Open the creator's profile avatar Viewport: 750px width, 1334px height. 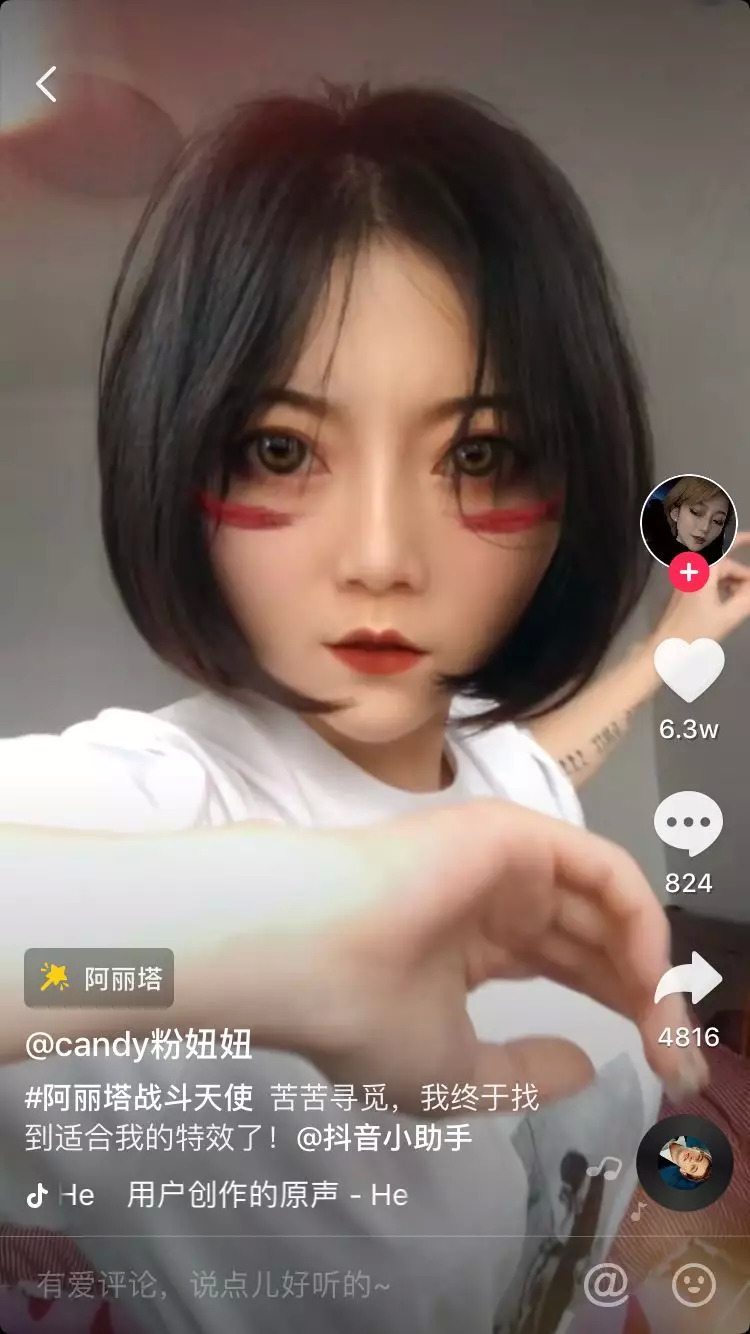[688, 520]
